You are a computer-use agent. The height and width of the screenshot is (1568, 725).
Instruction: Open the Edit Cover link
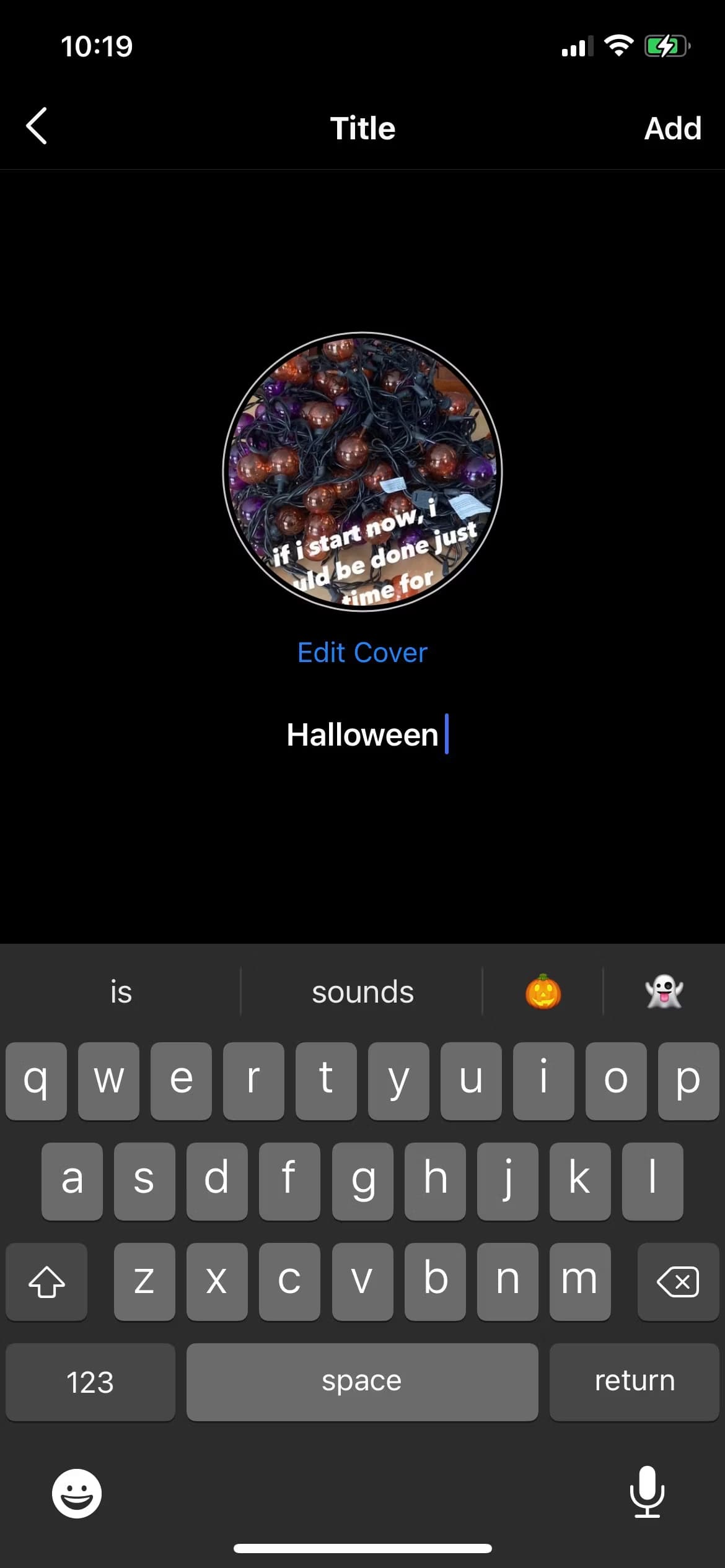point(362,653)
